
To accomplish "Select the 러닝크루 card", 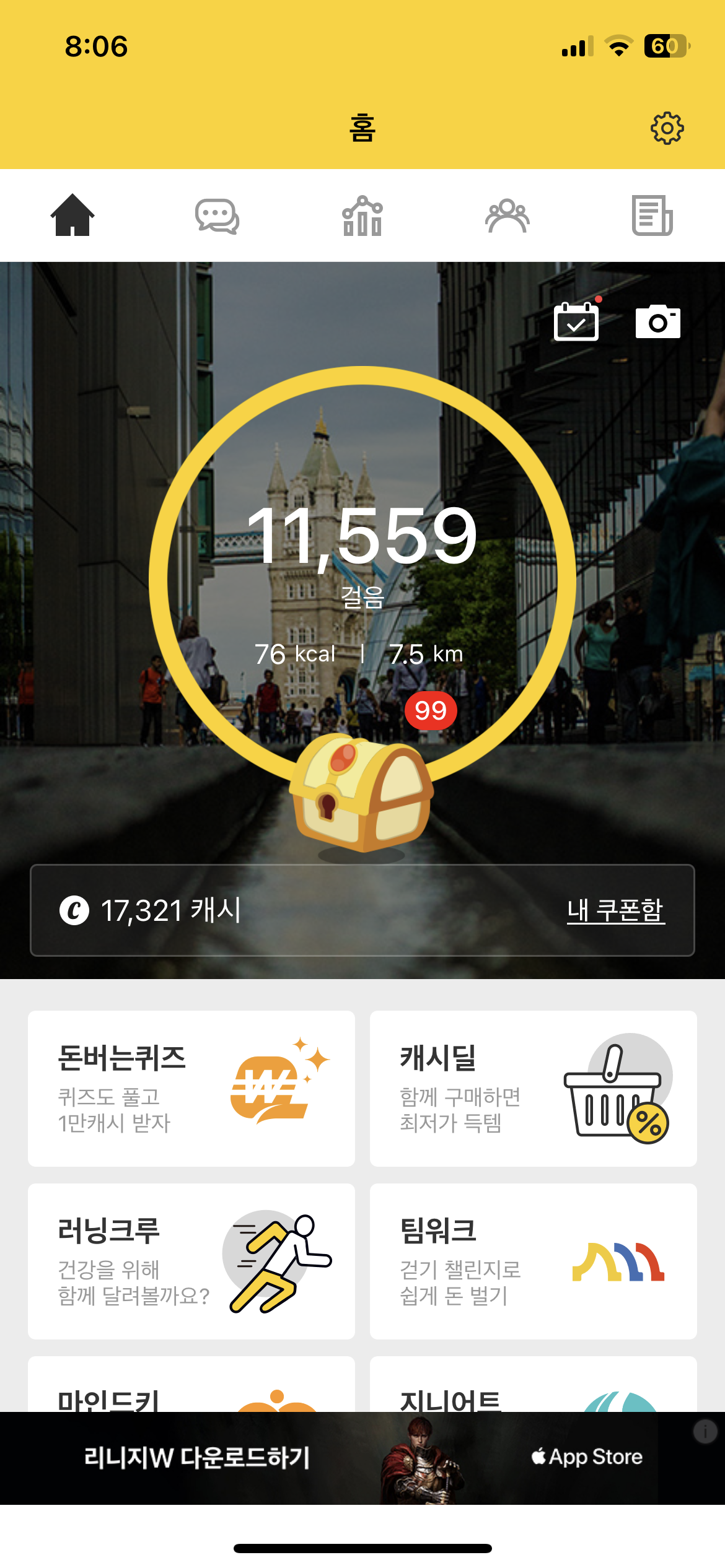I will pos(191,1261).
